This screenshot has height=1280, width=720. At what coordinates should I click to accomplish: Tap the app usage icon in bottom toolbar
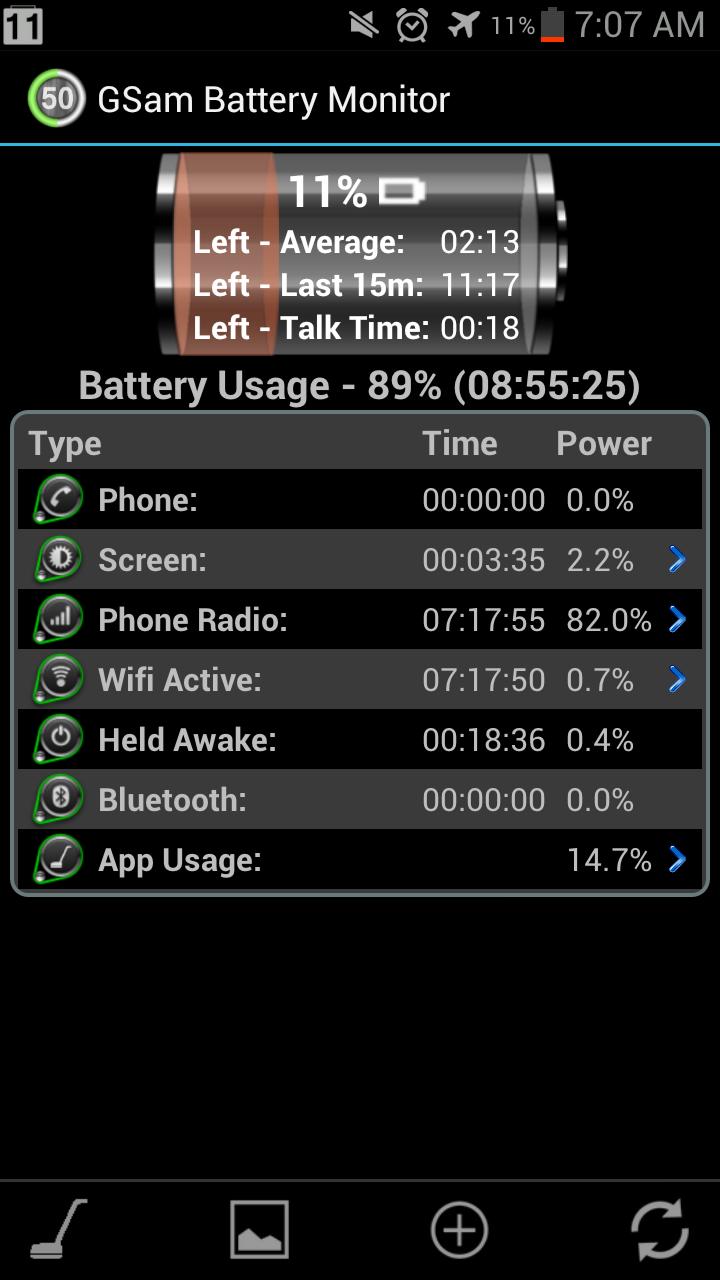click(59, 1229)
